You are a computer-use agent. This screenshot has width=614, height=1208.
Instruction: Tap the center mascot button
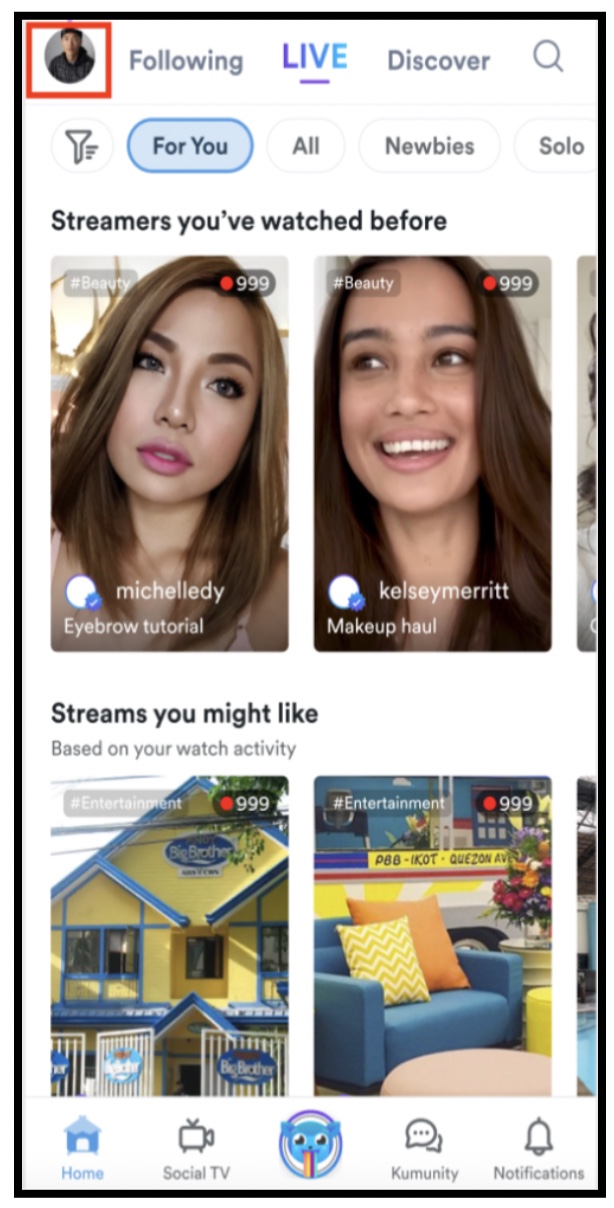(309, 1143)
